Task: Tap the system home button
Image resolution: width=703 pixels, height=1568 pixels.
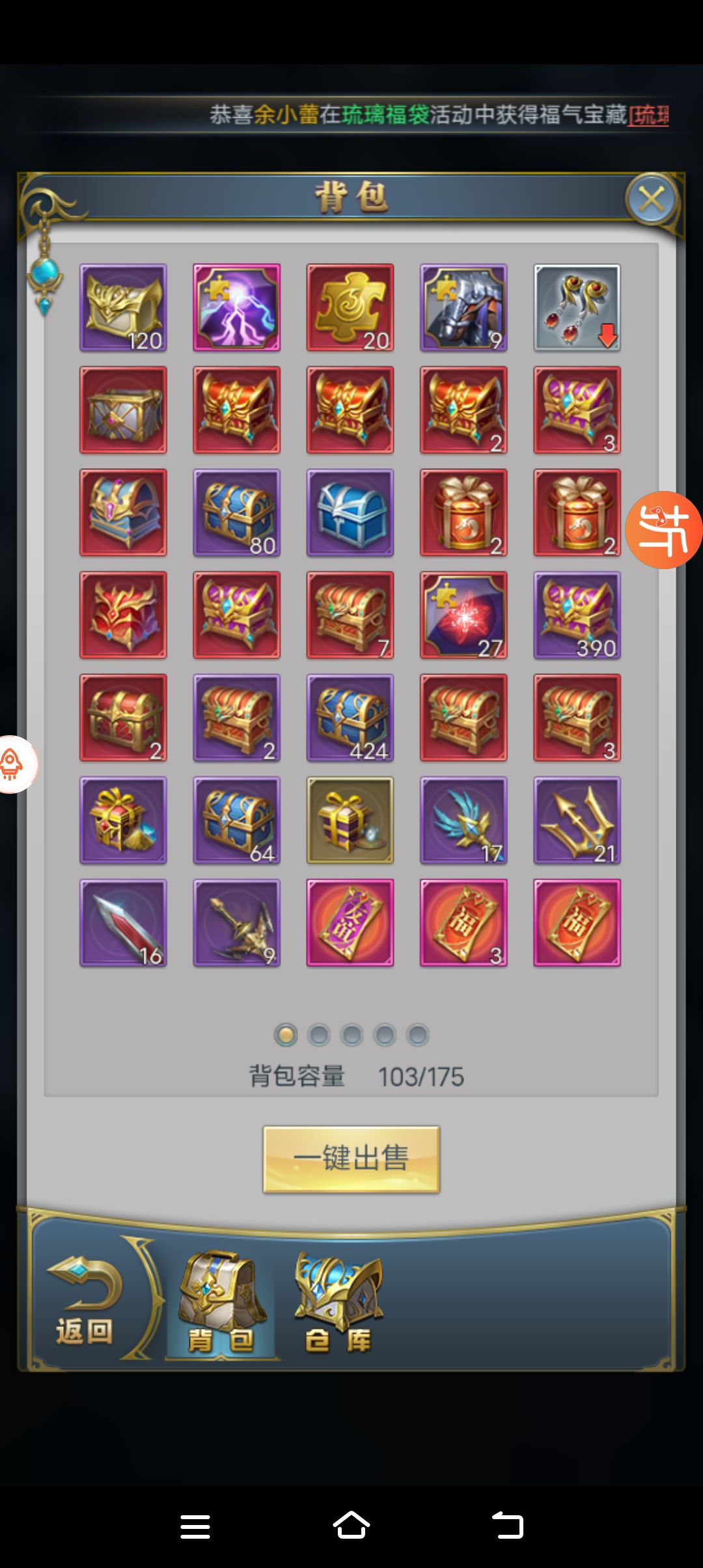Action: pos(351,1526)
